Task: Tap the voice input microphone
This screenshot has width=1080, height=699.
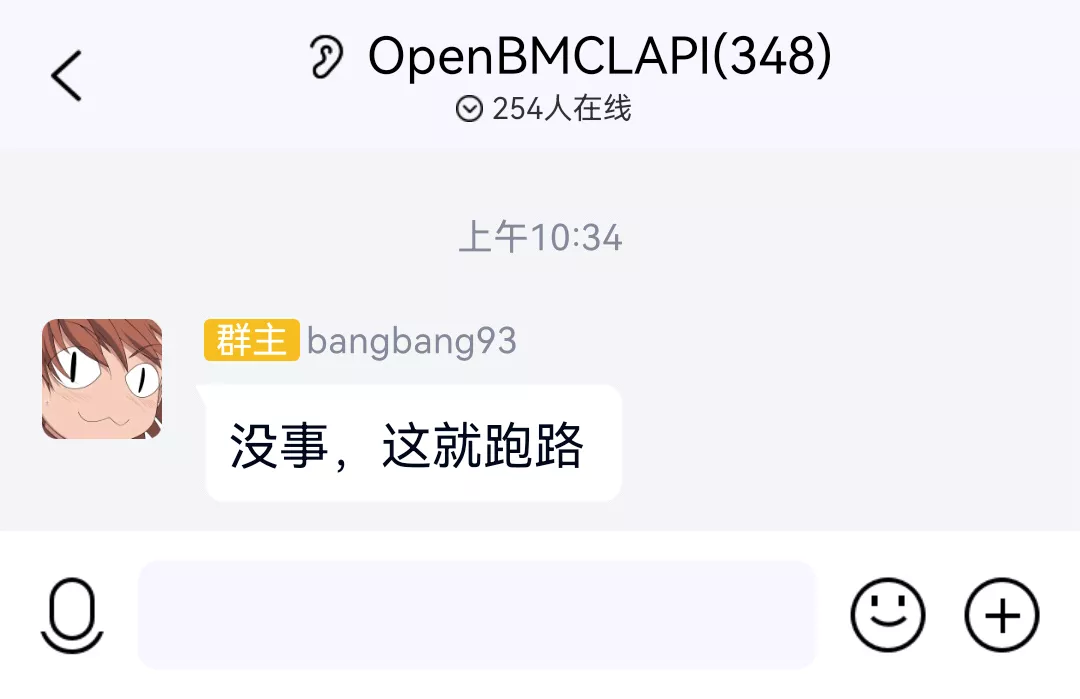Action: pyautogui.click(x=72, y=615)
